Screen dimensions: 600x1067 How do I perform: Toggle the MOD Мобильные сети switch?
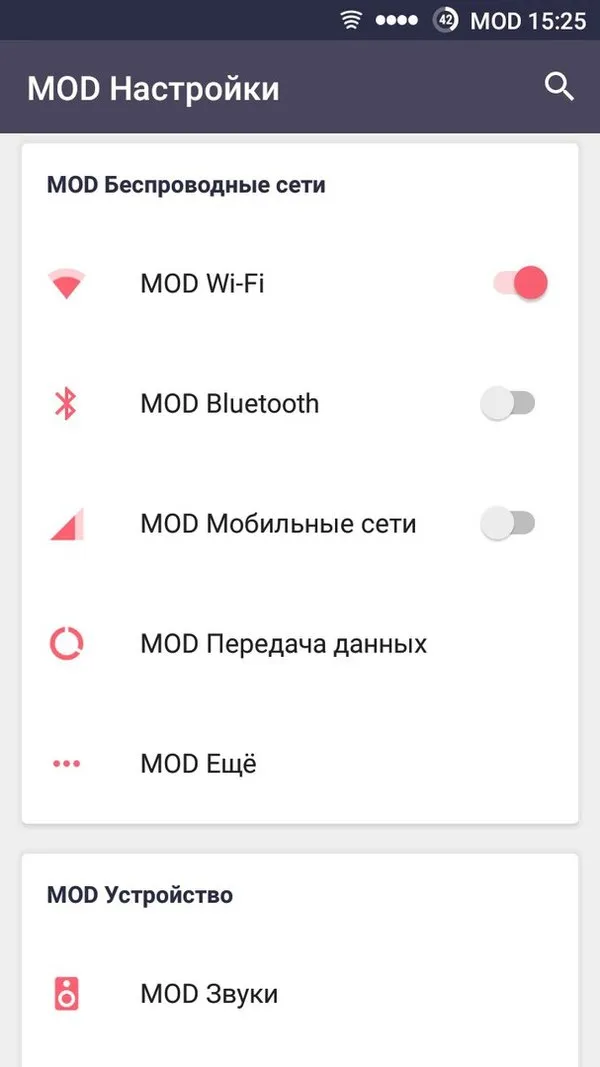(507, 523)
